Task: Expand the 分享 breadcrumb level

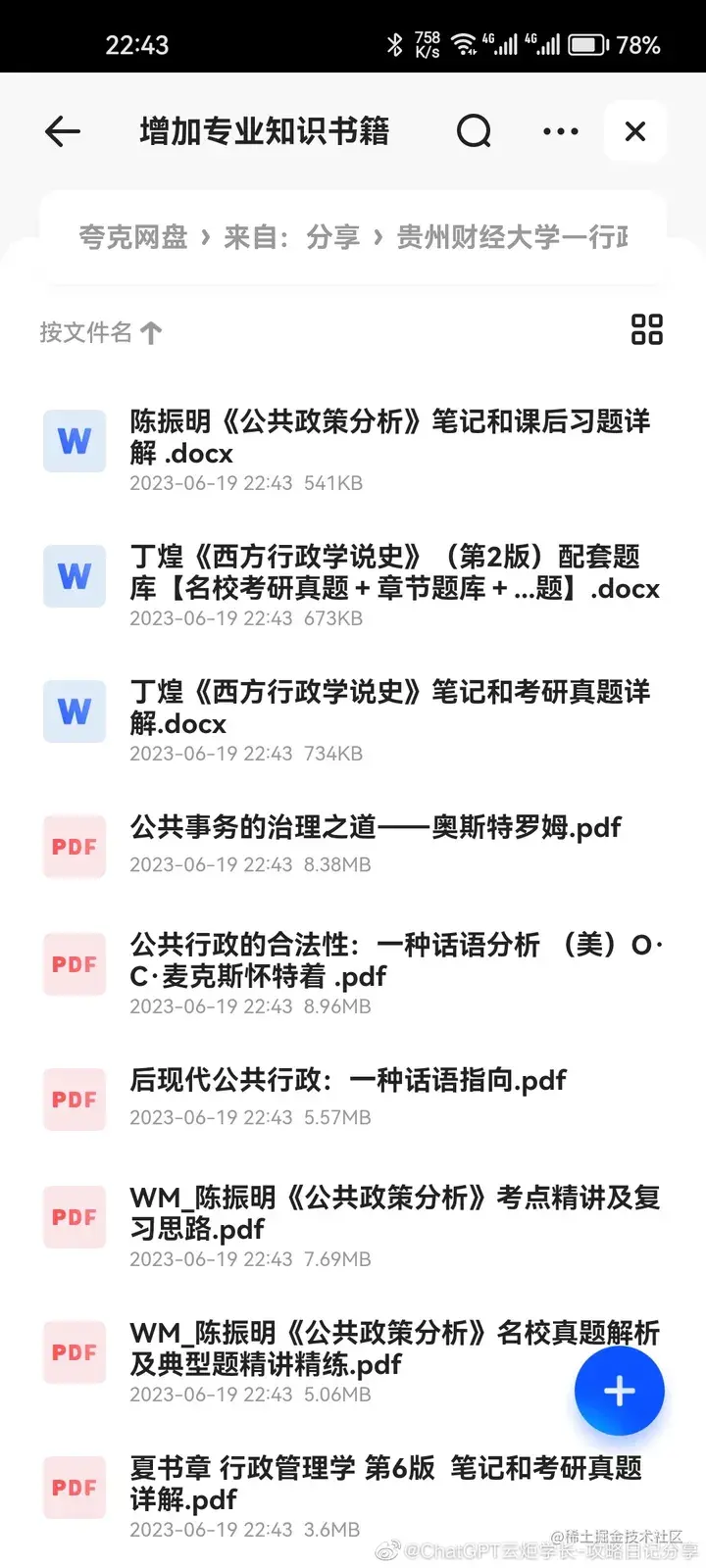Action: click(x=333, y=235)
